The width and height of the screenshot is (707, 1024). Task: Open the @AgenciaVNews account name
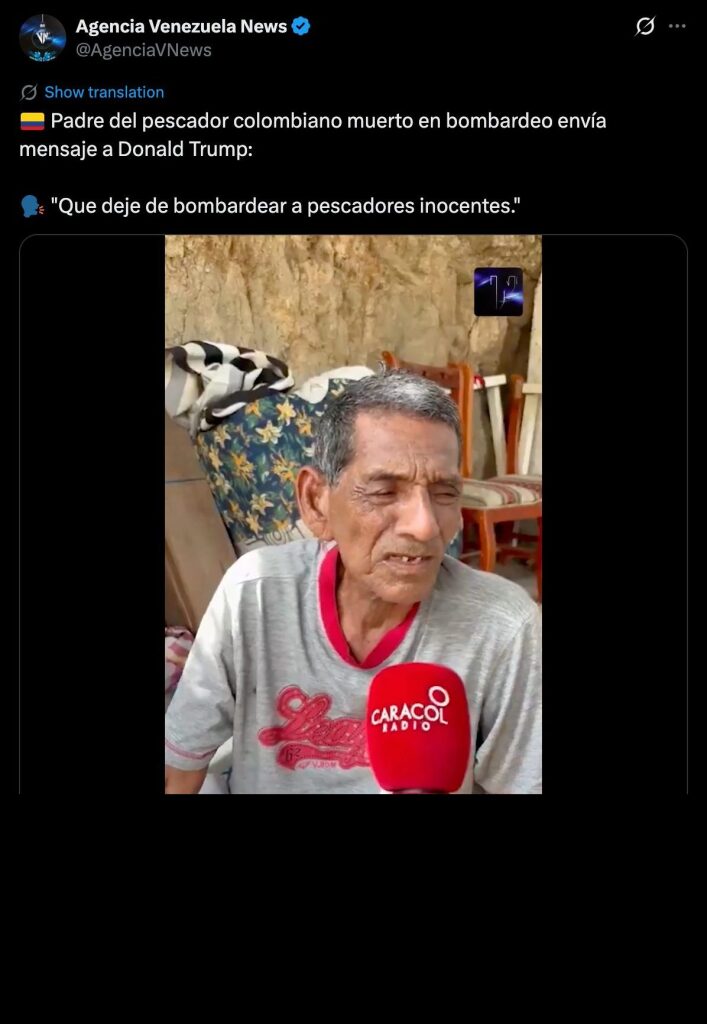[x=181, y=27]
